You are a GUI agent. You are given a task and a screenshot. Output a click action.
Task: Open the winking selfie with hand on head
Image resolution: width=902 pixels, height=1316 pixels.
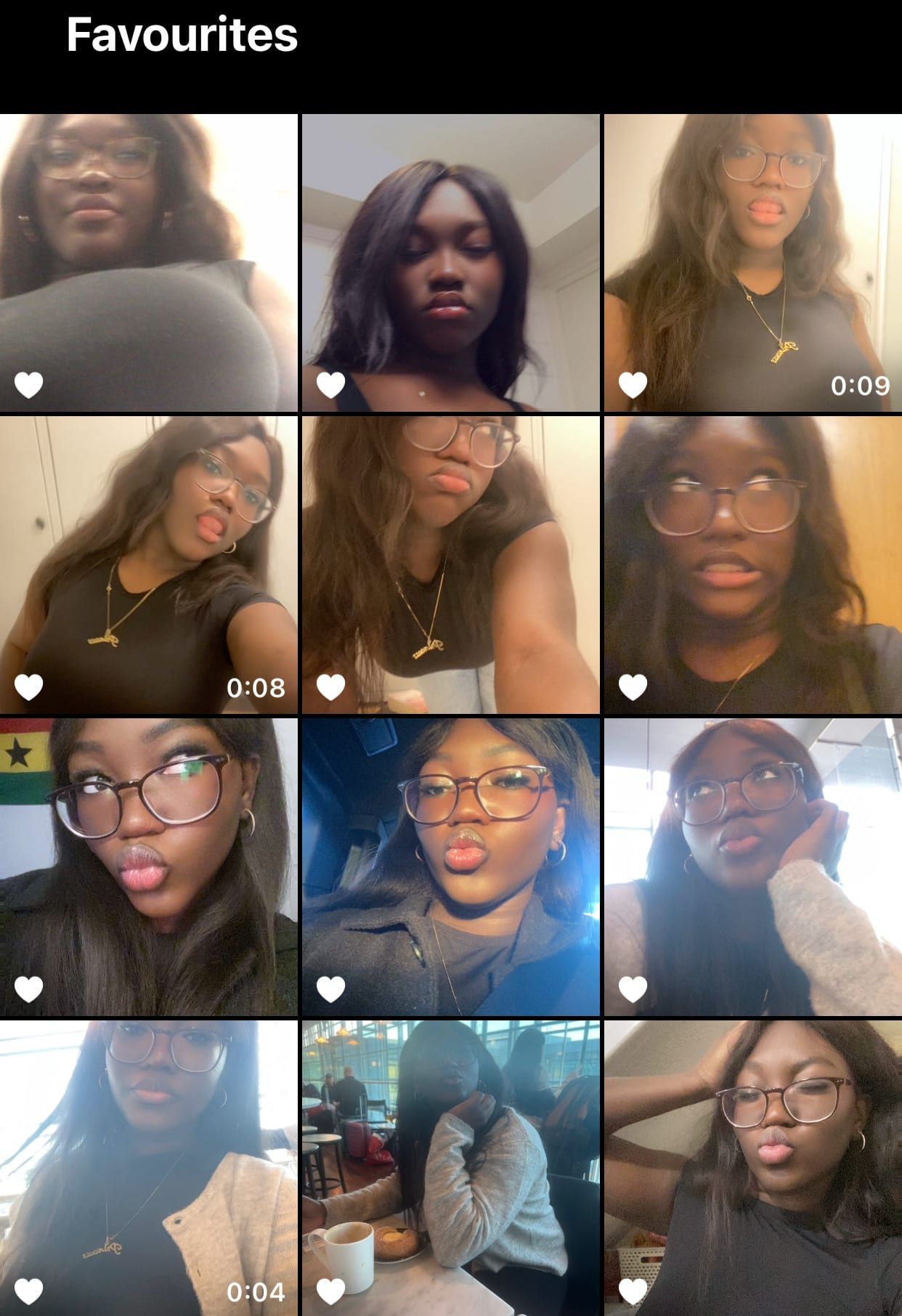coord(752,1166)
